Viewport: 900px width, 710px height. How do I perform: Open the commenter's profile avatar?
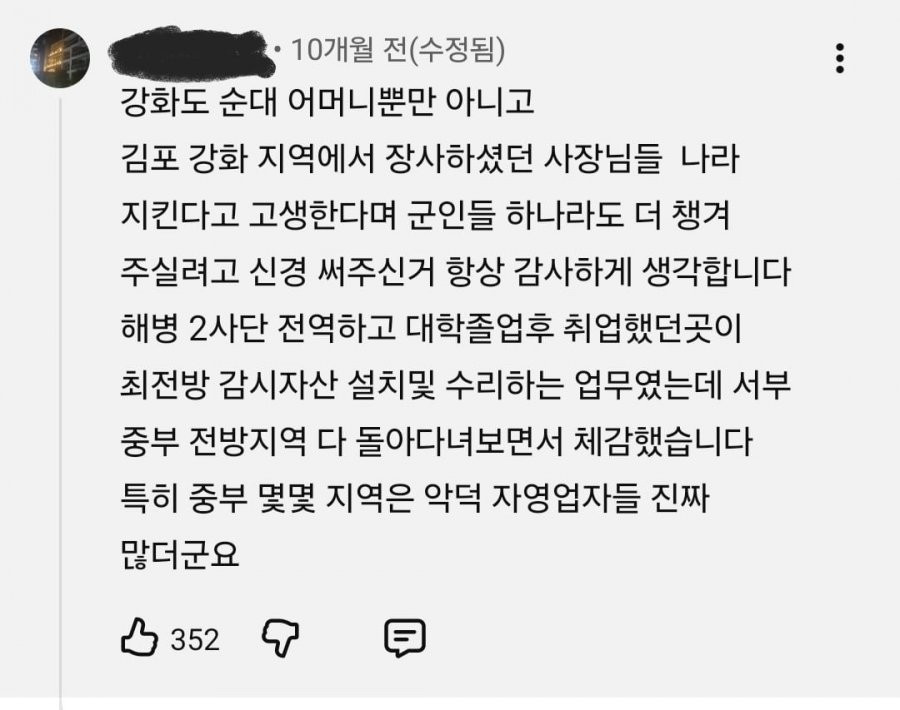tap(60, 57)
